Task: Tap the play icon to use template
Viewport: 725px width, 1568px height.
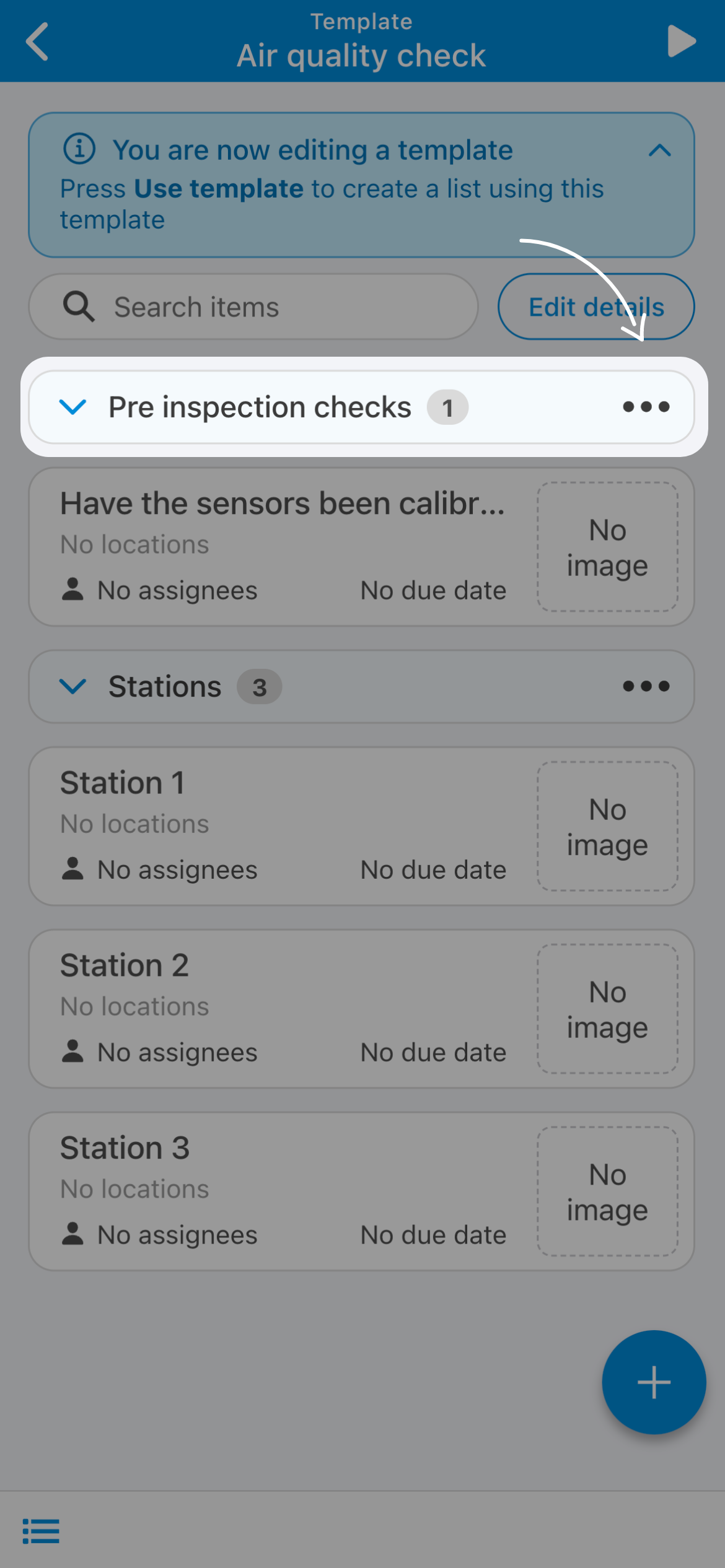Action: coord(681,41)
